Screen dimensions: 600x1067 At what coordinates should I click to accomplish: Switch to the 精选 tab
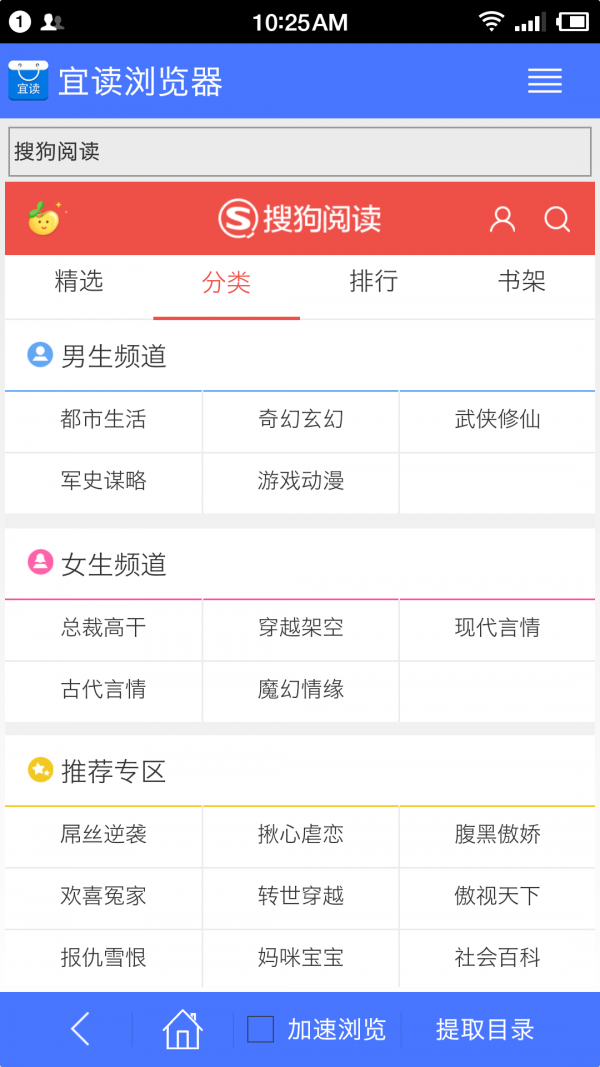[x=79, y=281]
